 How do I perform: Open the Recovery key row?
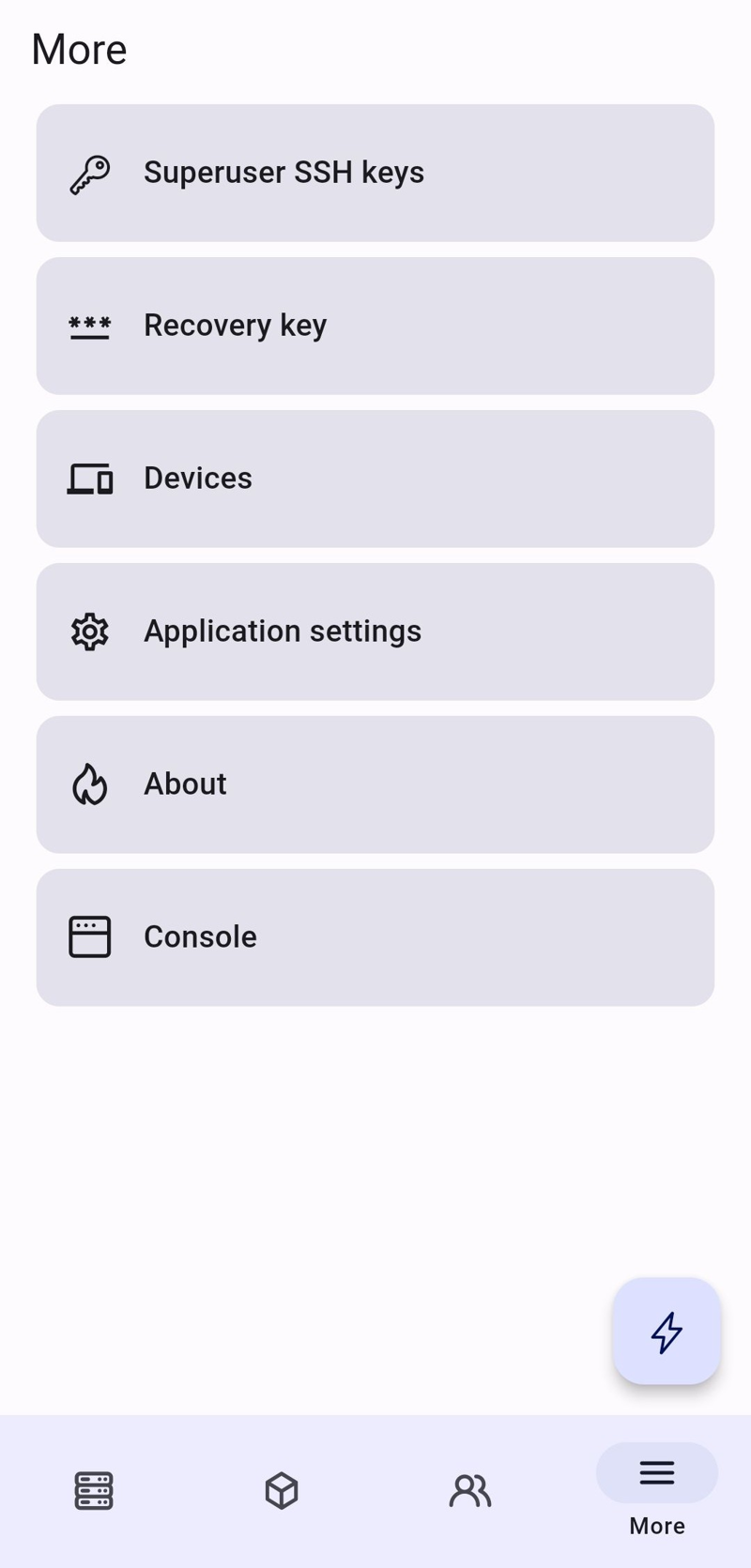[375, 326]
